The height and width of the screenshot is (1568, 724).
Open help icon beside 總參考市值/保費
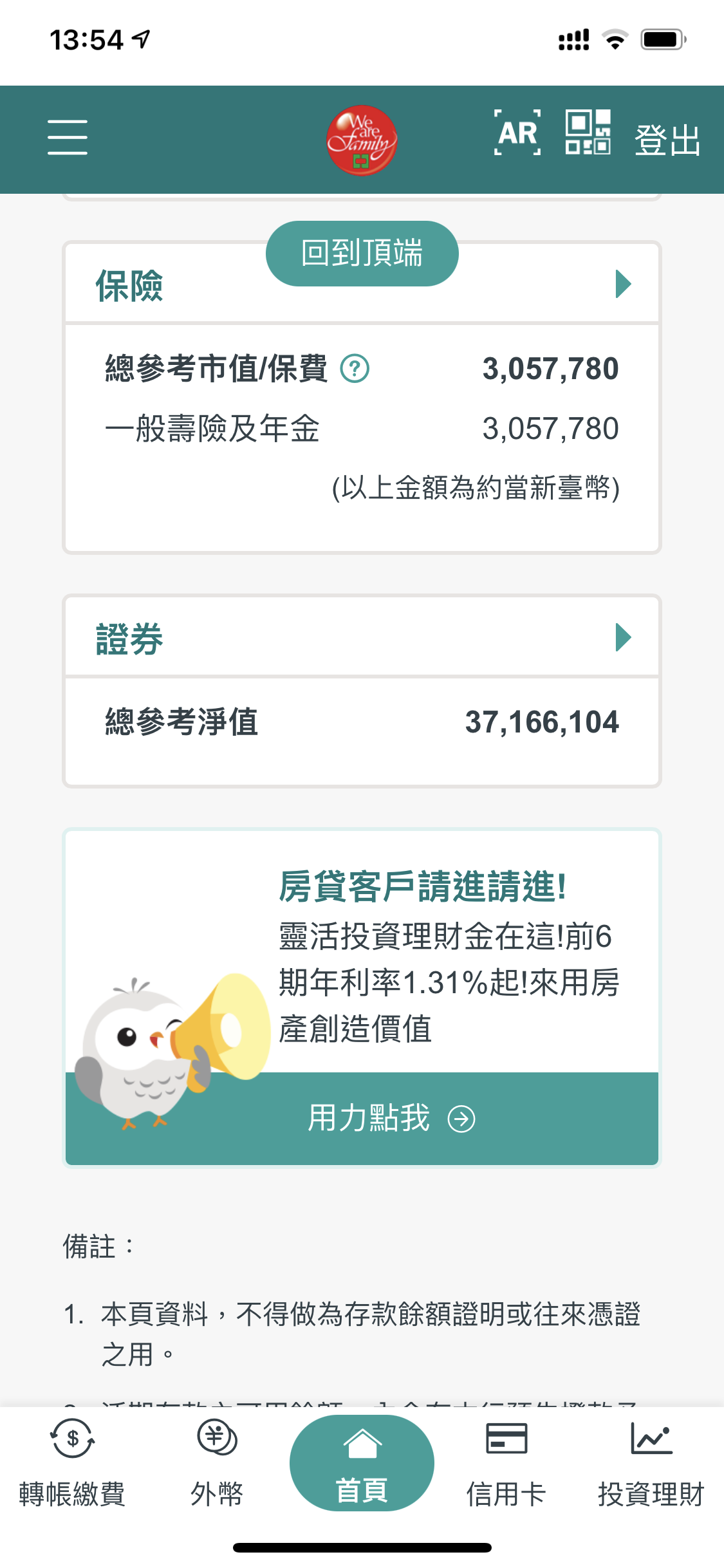(x=355, y=369)
